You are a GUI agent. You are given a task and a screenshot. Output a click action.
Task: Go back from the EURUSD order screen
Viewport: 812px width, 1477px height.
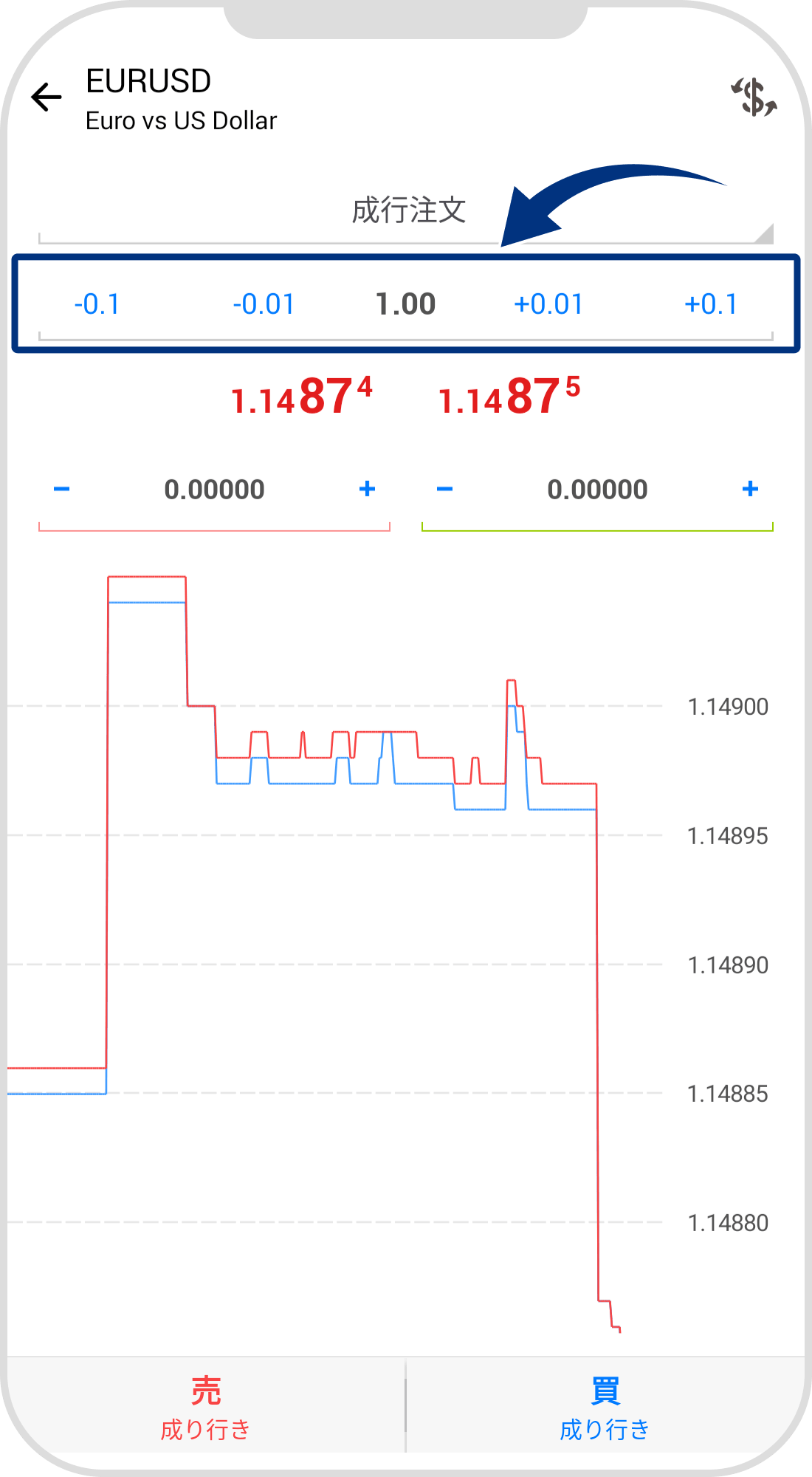click(x=47, y=97)
